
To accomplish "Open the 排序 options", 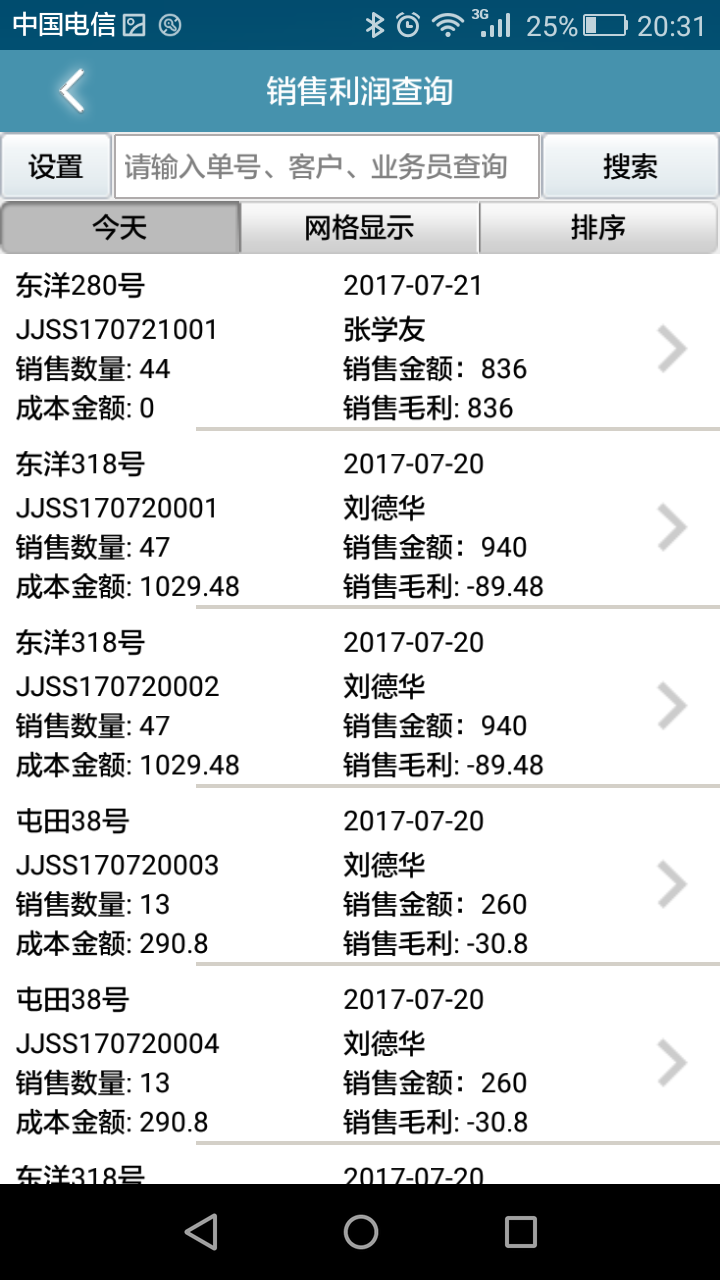I will tap(598, 228).
